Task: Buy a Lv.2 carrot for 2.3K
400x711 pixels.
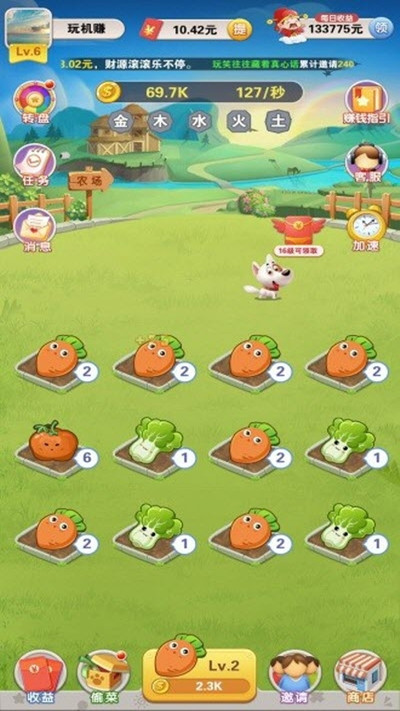Action: pyautogui.click(x=200, y=669)
